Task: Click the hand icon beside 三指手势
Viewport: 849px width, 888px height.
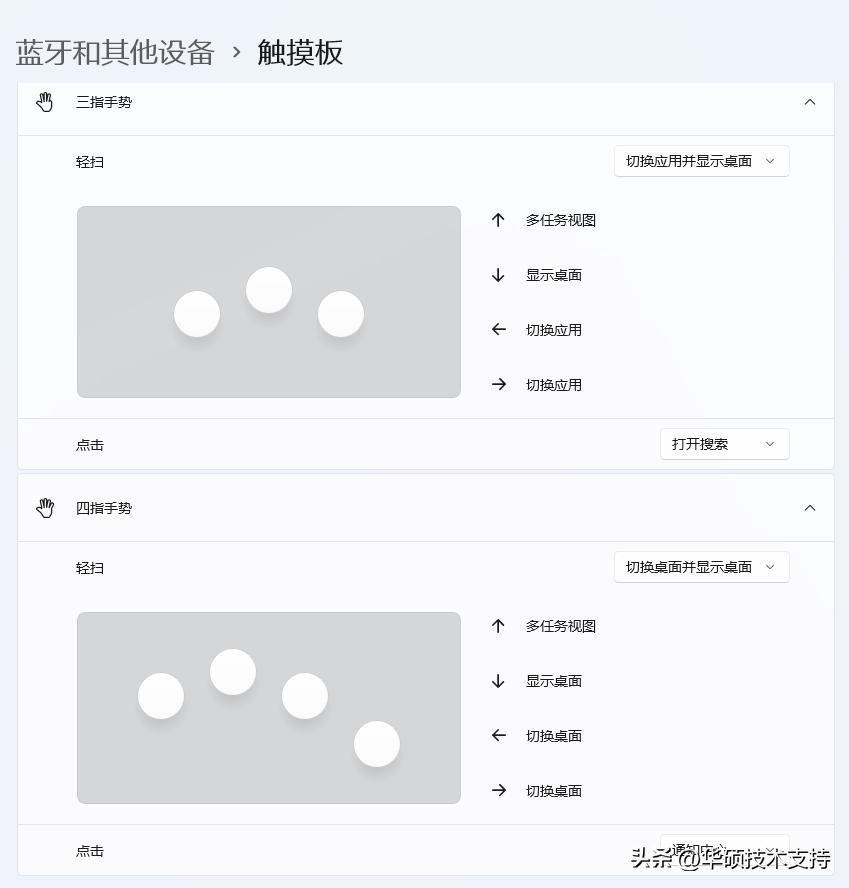Action: click(44, 101)
